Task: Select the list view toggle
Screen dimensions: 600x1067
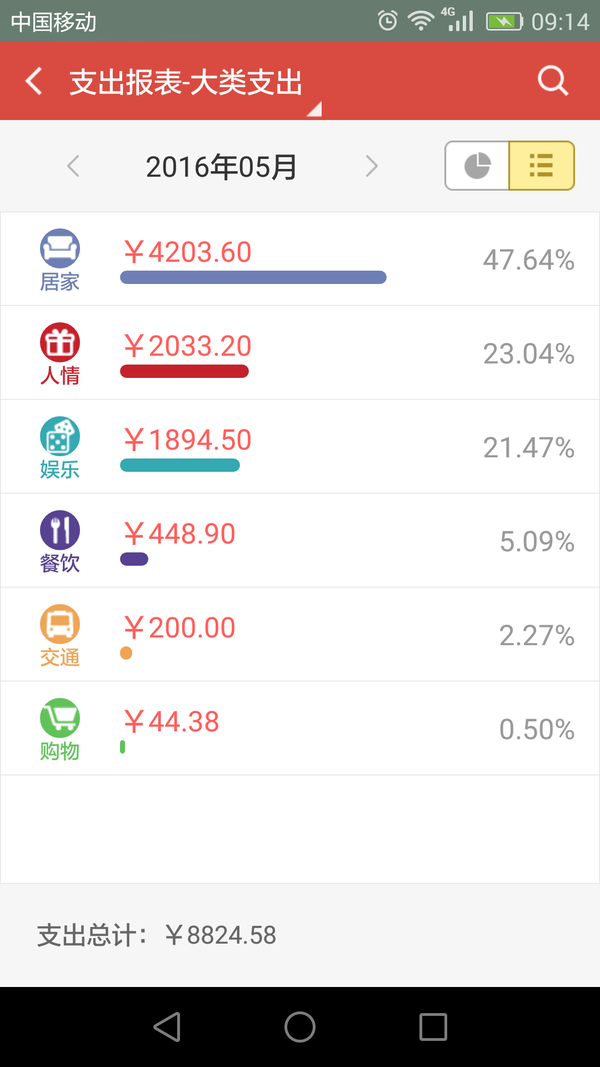Action: [x=541, y=166]
